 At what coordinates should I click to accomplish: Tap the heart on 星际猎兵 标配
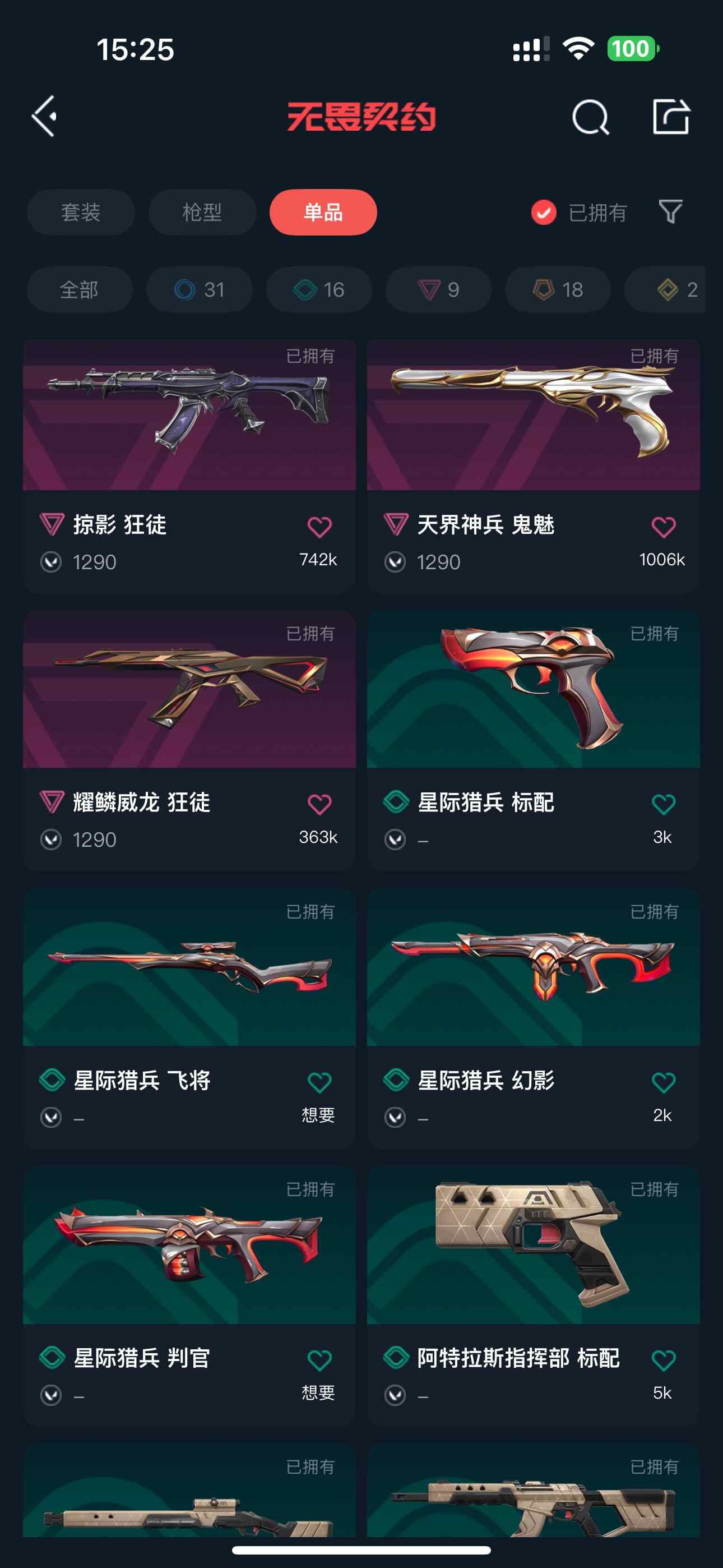(662, 804)
